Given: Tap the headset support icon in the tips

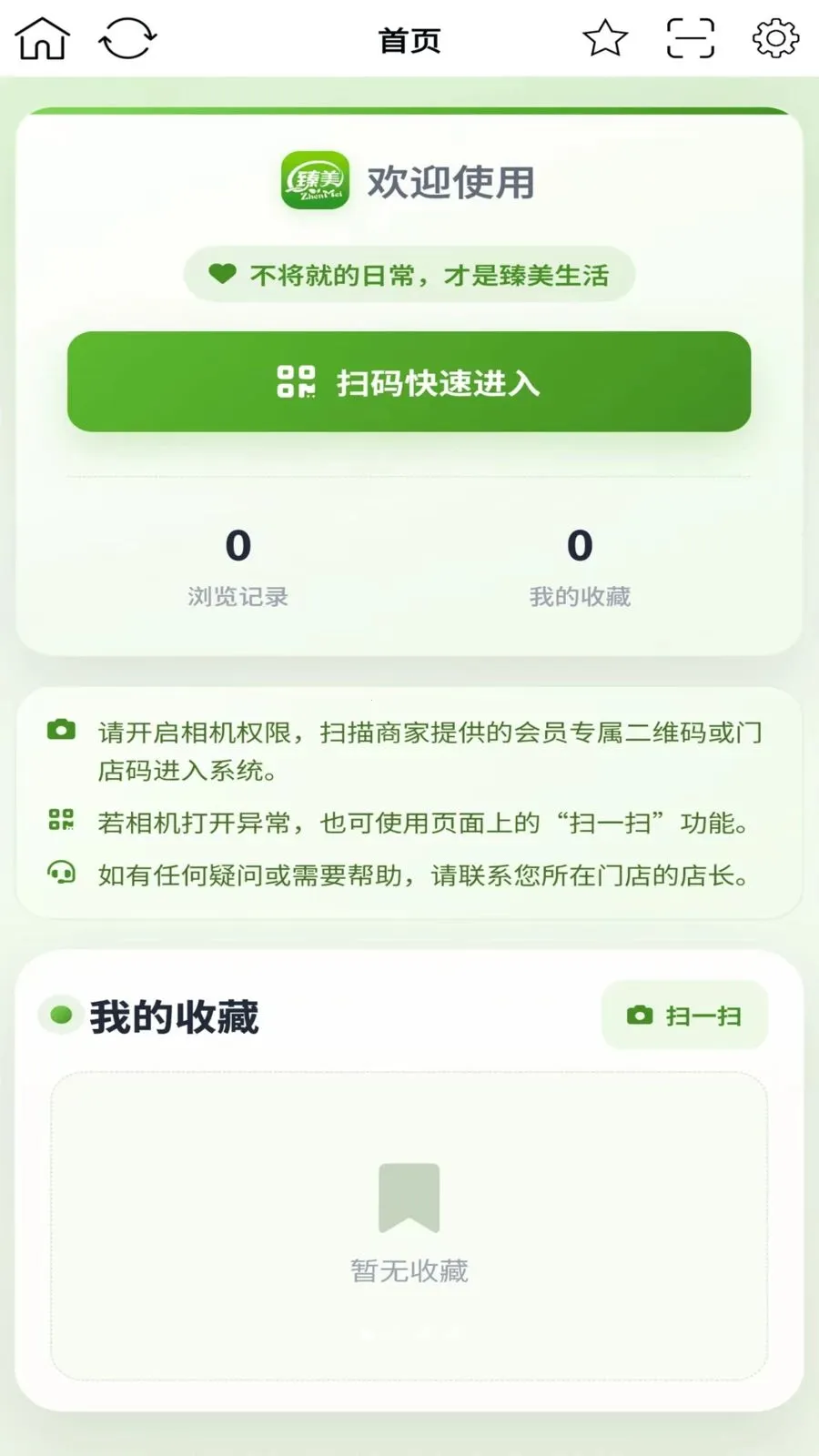Looking at the screenshot, I should (x=59, y=876).
